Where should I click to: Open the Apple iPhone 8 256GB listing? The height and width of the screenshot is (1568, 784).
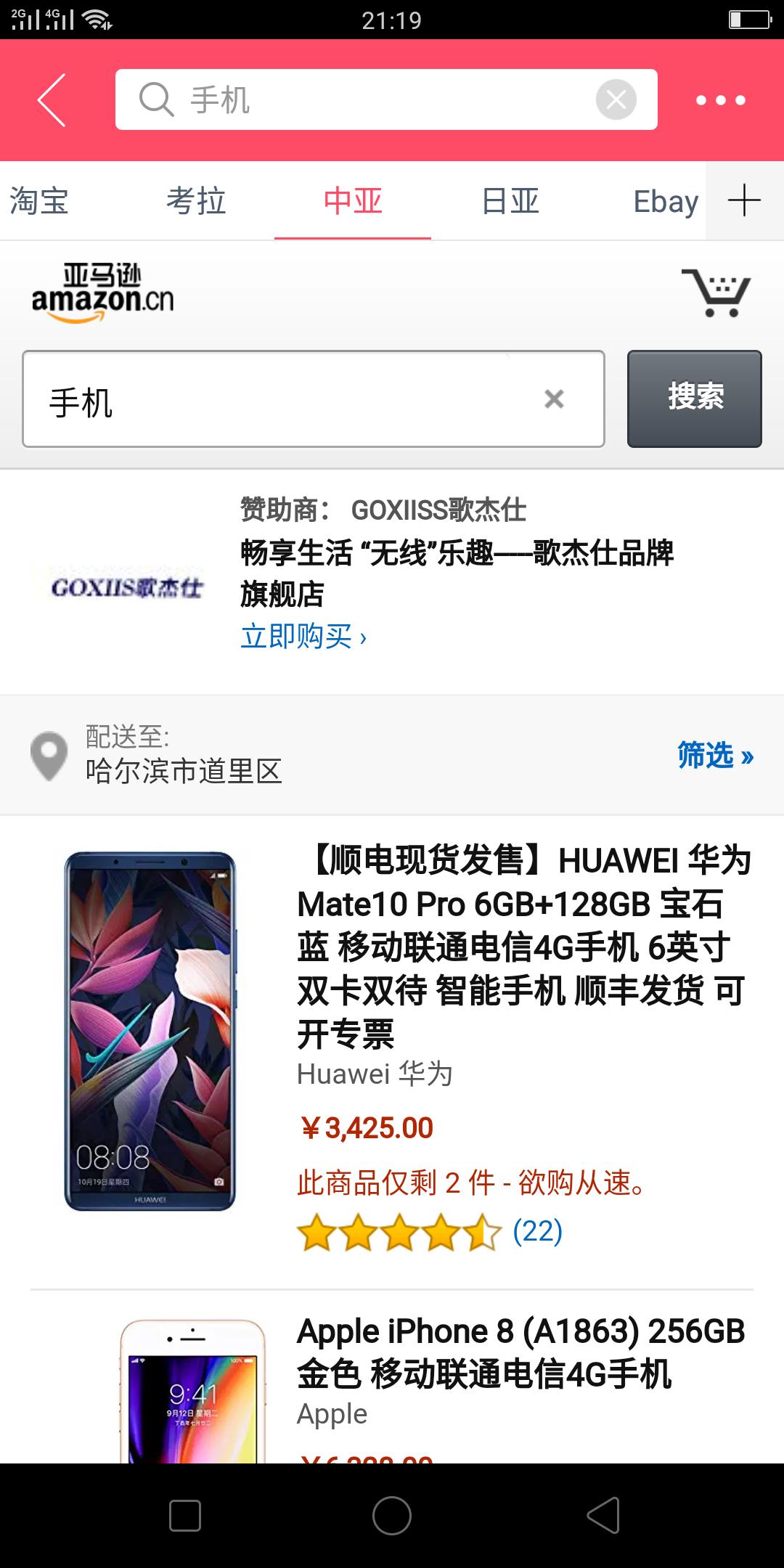click(x=520, y=1352)
